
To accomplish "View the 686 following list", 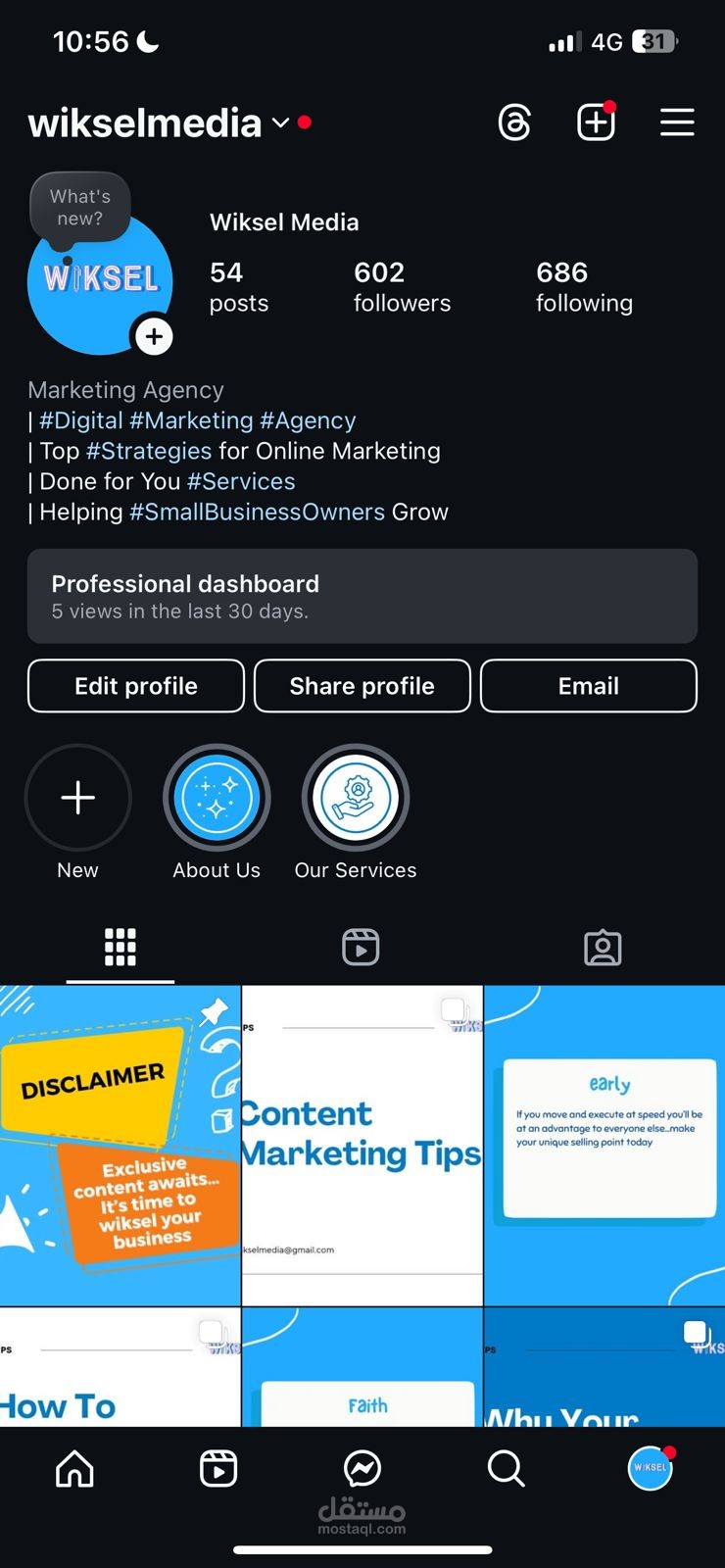I will click(x=584, y=286).
